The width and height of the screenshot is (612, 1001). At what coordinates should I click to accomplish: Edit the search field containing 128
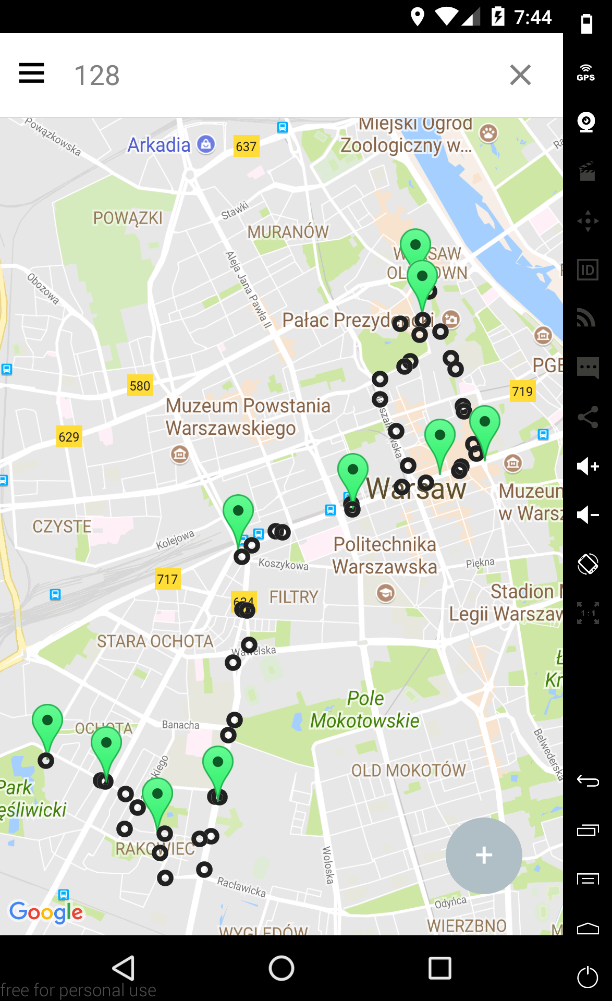pos(281,75)
